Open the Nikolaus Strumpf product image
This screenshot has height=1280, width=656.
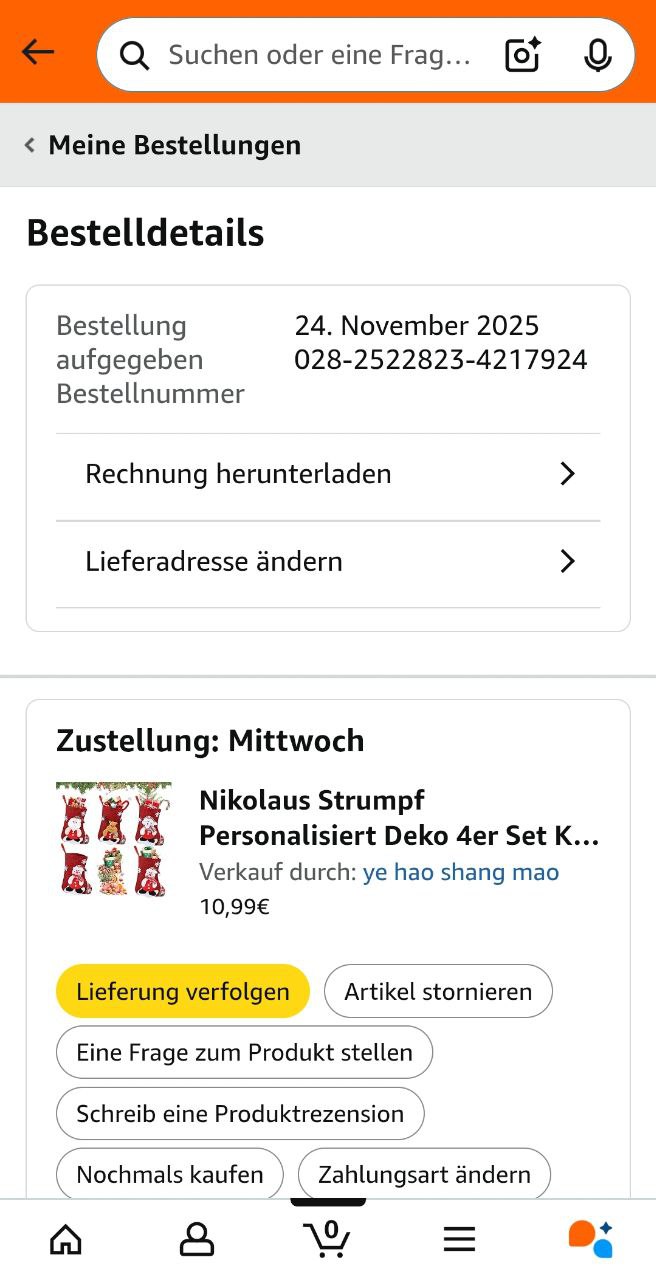pos(114,840)
